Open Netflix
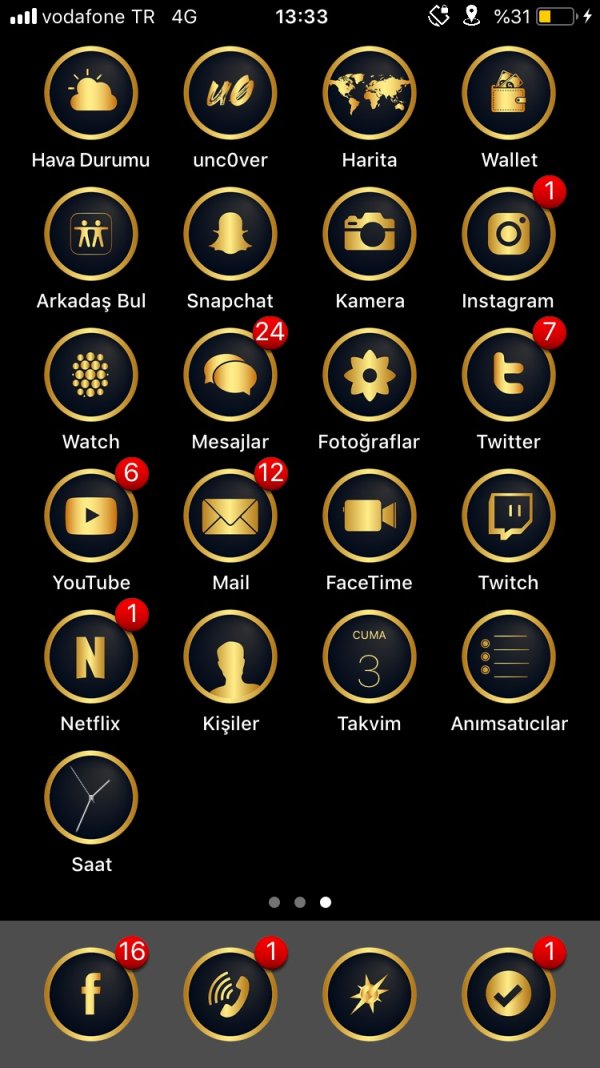This screenshot has width=600, height=1068. pos(91,657)
